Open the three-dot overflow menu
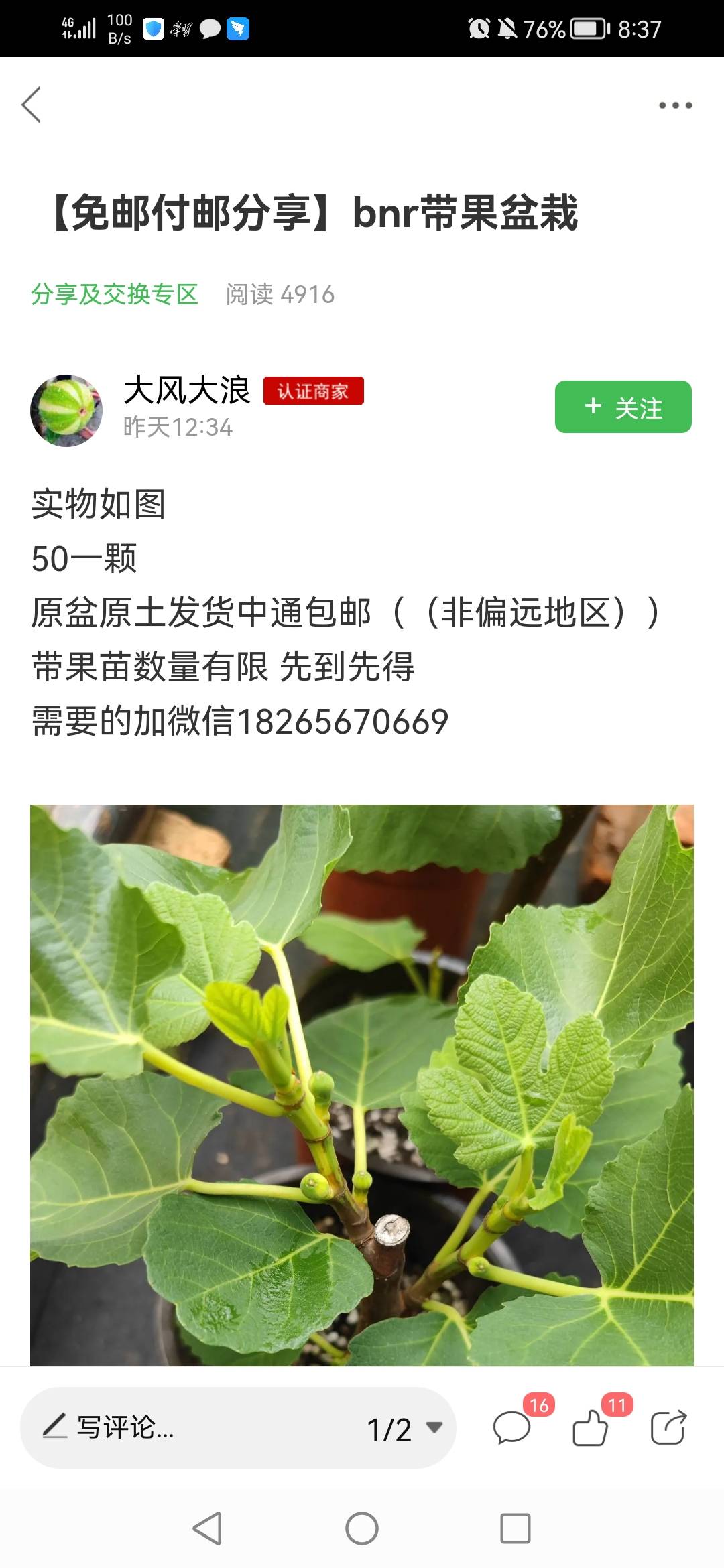Screen dimensions: 724x1568 click(x=675, y=105)
